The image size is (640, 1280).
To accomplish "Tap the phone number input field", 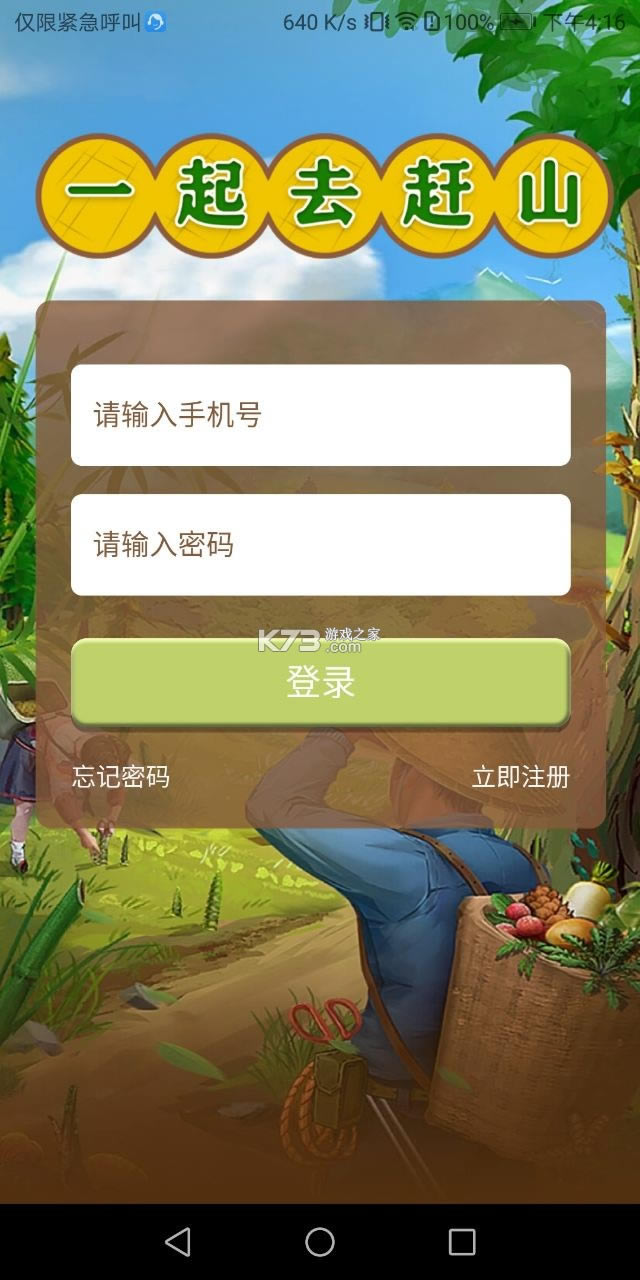I will pyautogui.click(x=320, y=415).
